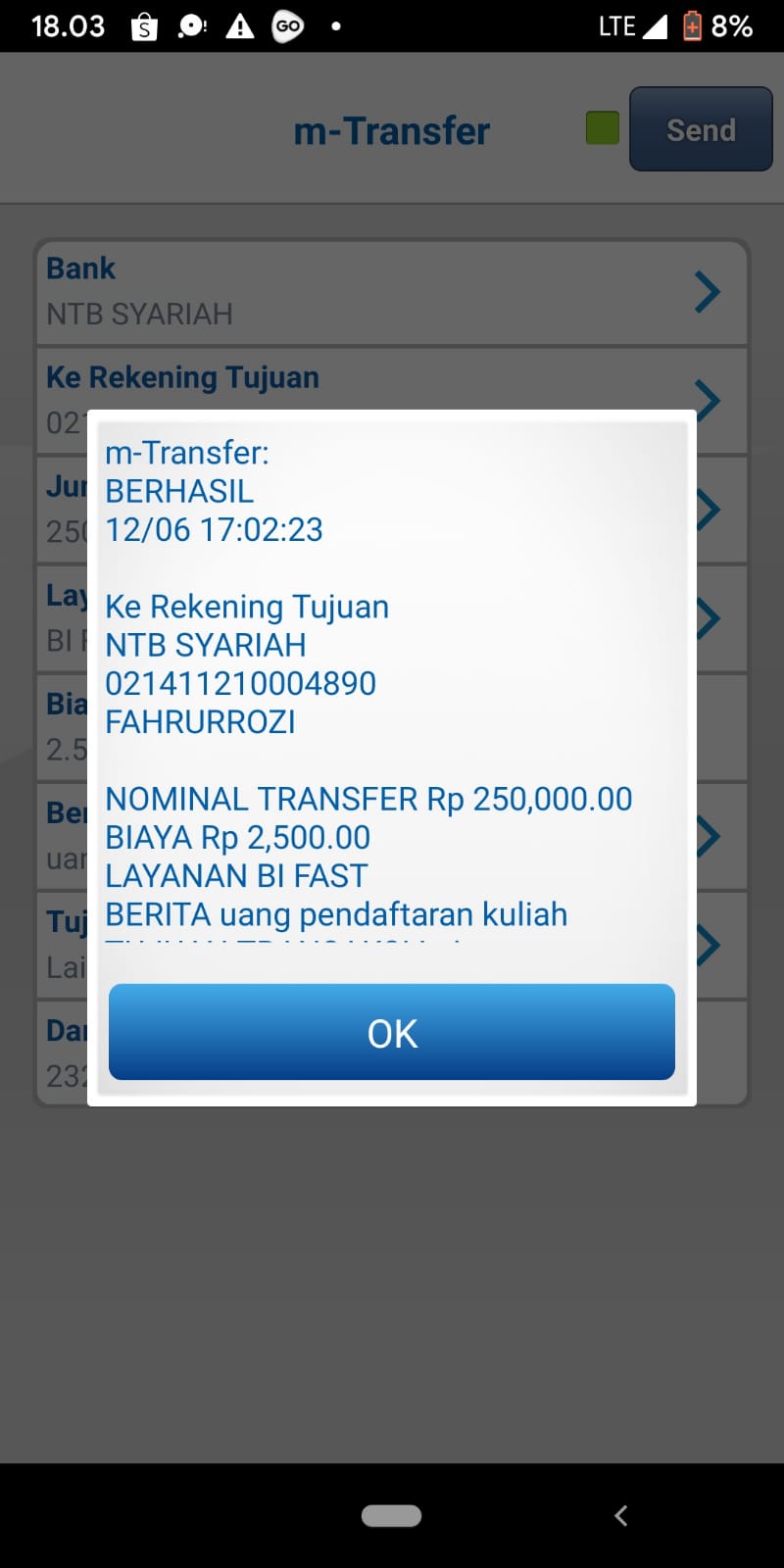Open the Bank NTB SYARIAH row

392,292
